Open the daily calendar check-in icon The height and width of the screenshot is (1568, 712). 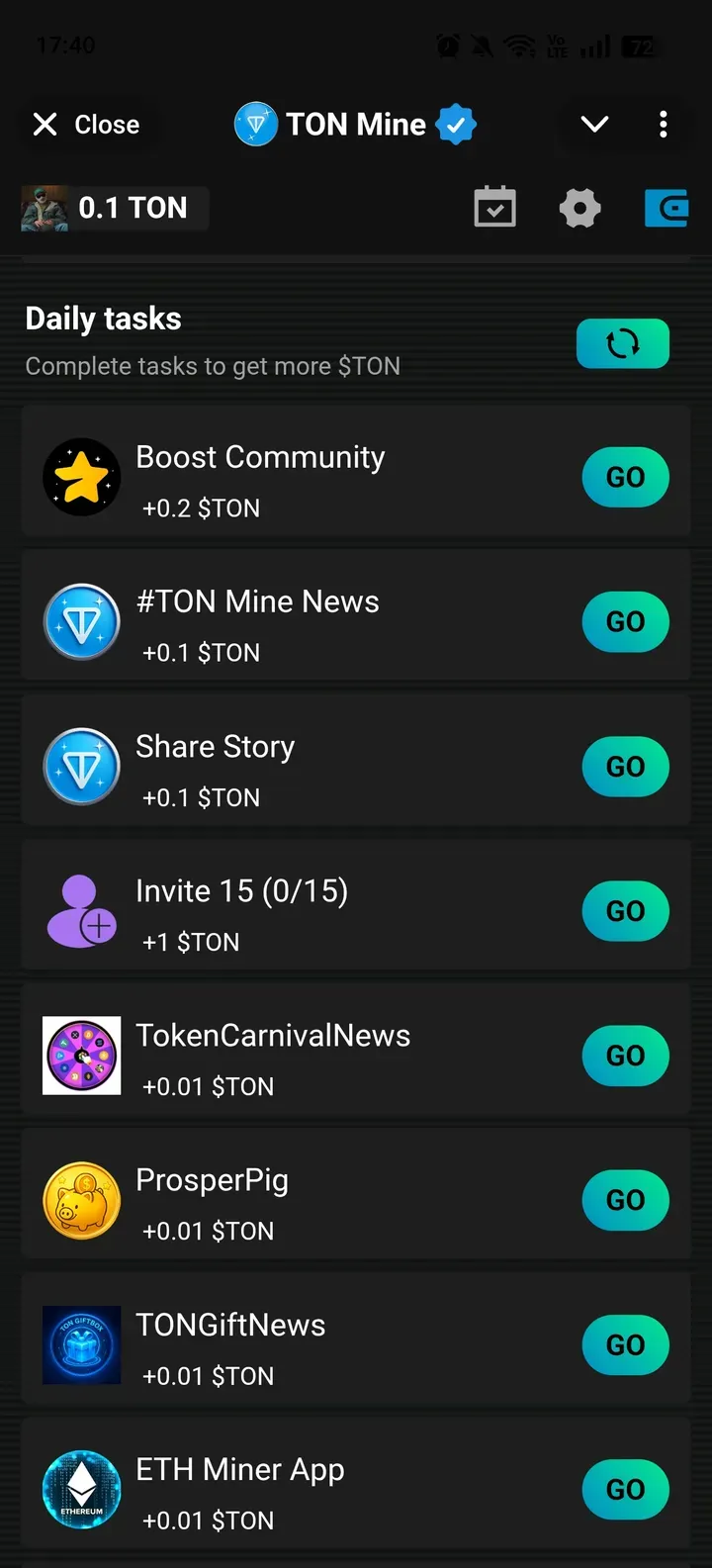[x=494, y=208]
